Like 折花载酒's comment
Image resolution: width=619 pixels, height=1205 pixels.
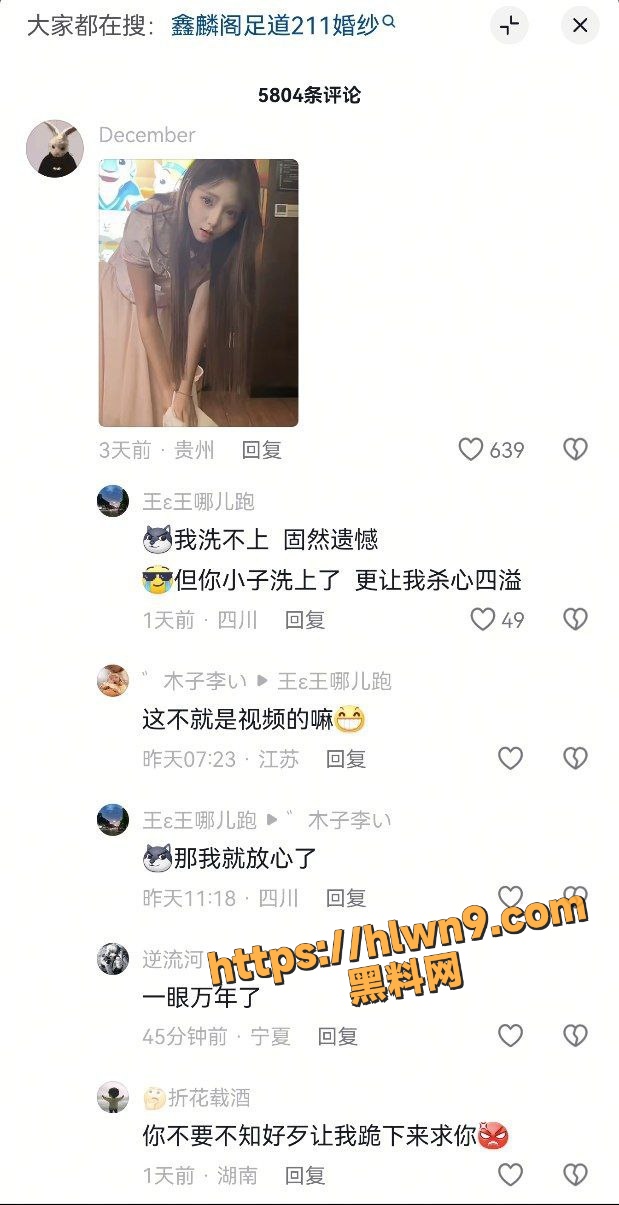510,1175
